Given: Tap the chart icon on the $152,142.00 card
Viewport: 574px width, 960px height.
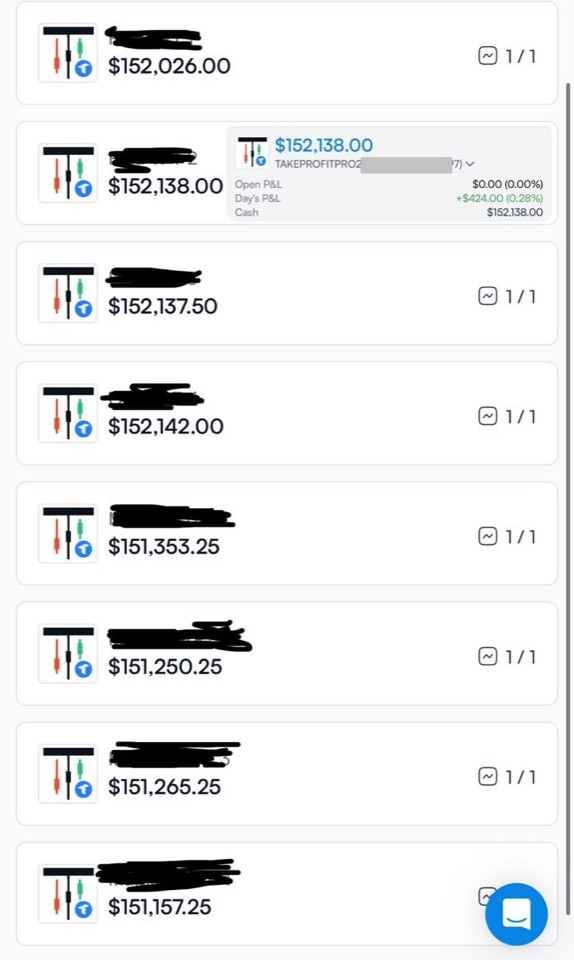Looking at the screenshot, I should (x=488, y=416).
